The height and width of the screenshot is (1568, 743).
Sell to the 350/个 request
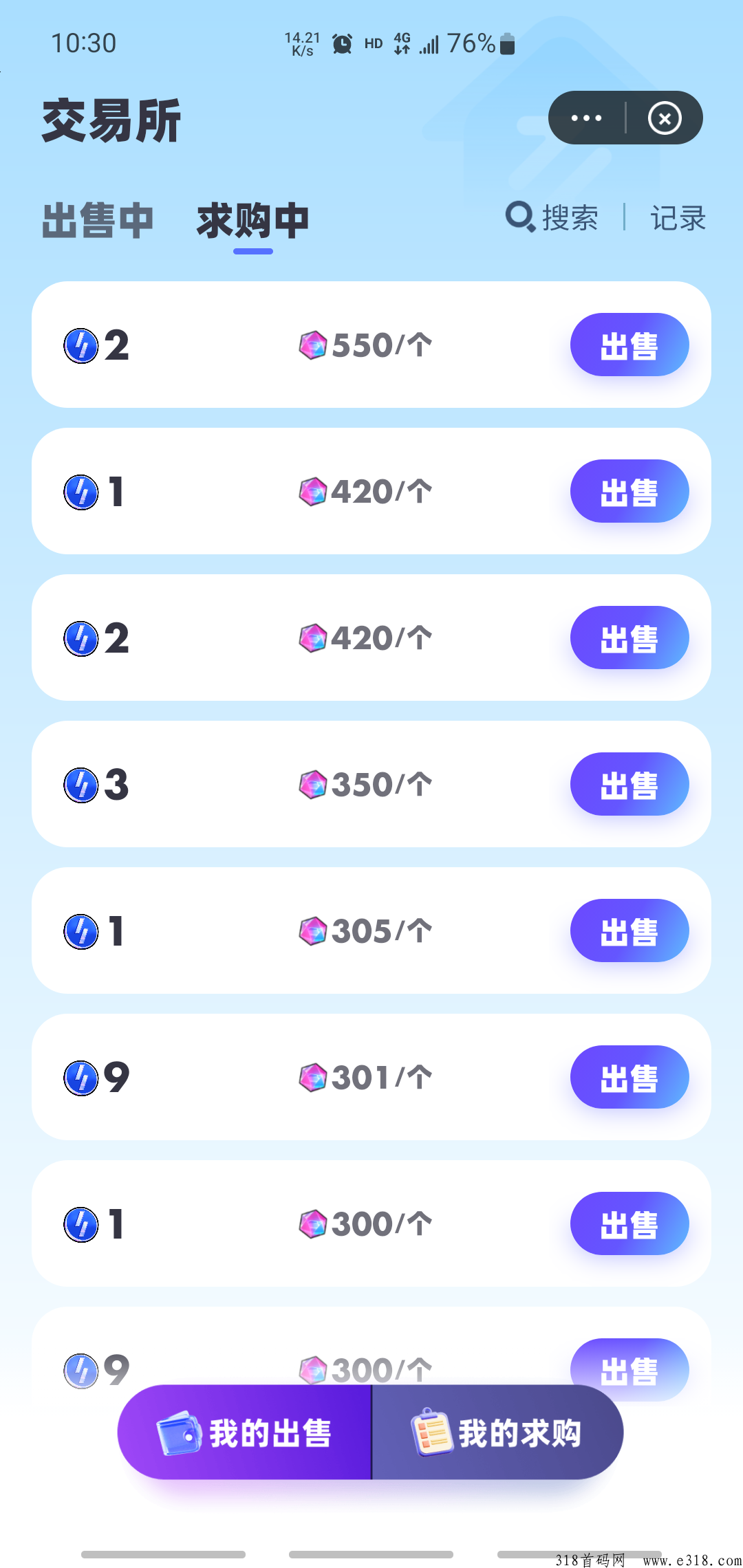click(x=629, y=784)
